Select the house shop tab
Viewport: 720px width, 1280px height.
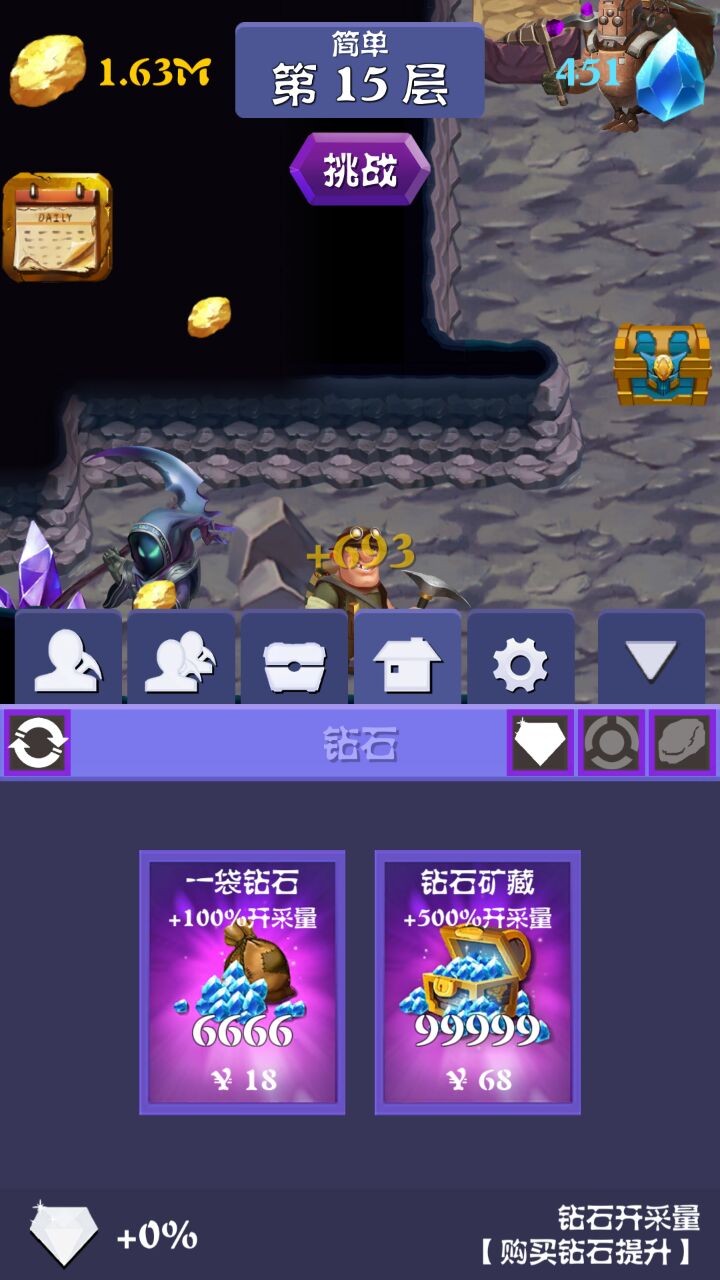pyautogui.click(x=407, y=661)
